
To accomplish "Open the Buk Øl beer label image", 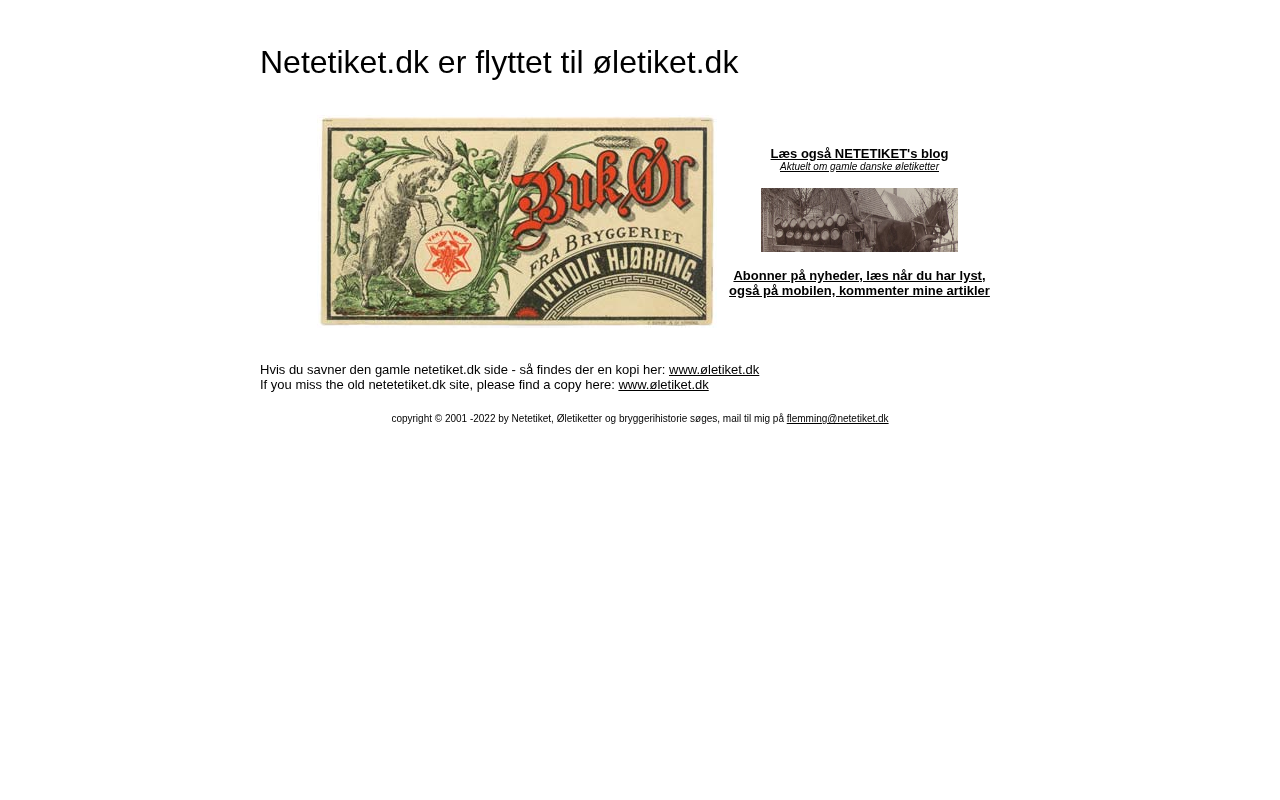I will pyautogui.click(x=517, y=221).
